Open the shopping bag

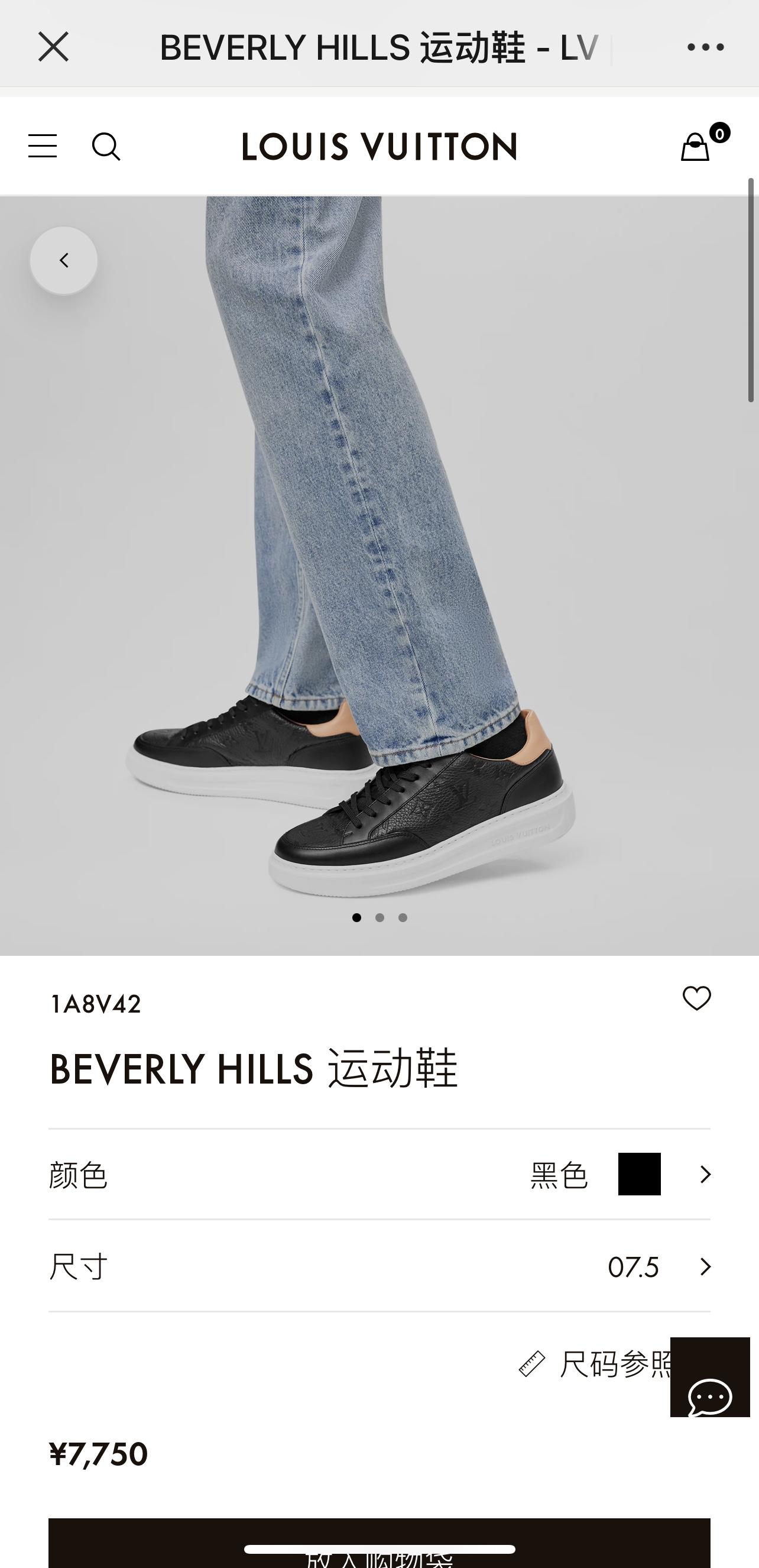pos(695,147)
